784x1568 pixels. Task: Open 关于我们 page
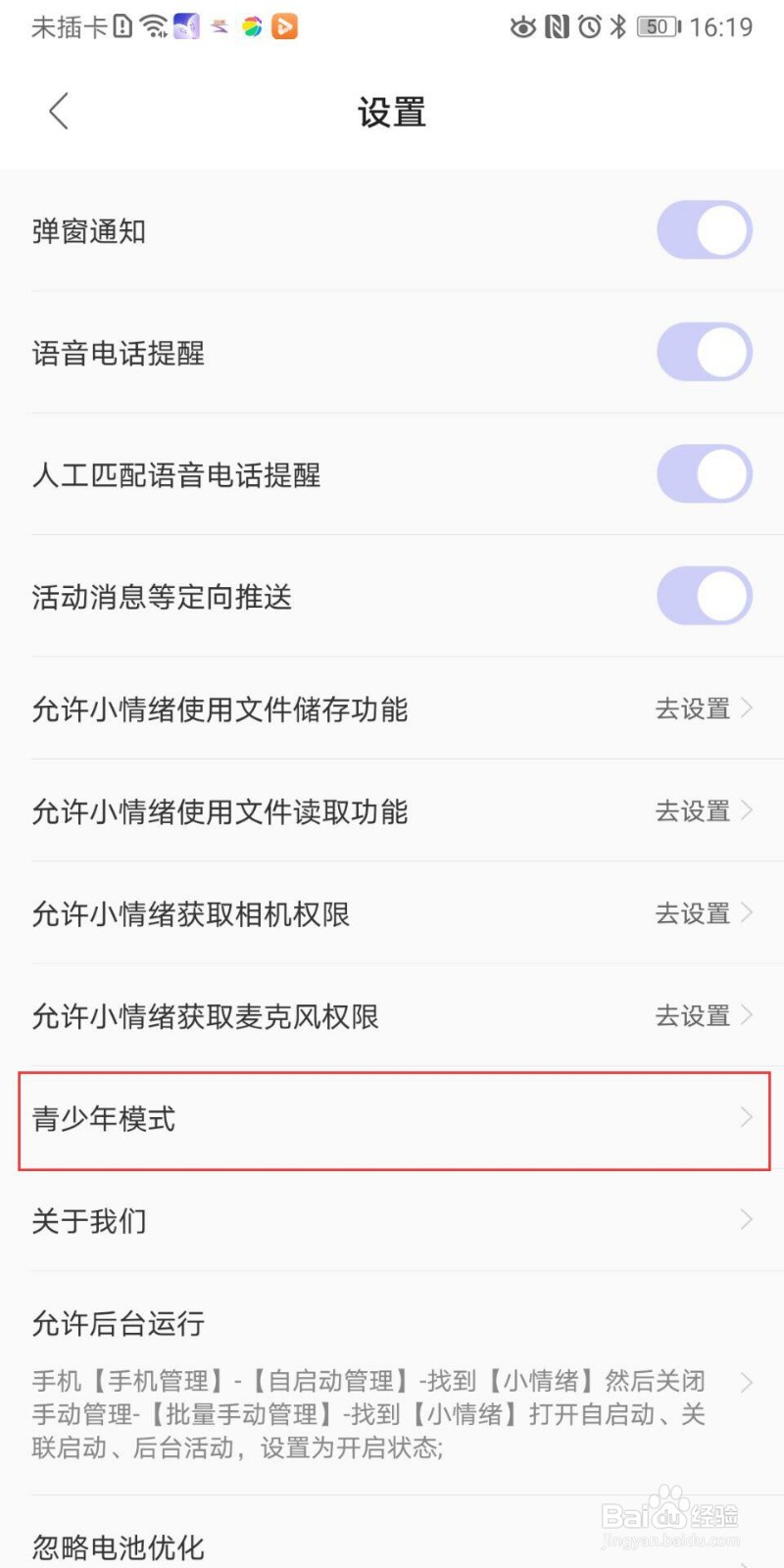(392, 1221)
